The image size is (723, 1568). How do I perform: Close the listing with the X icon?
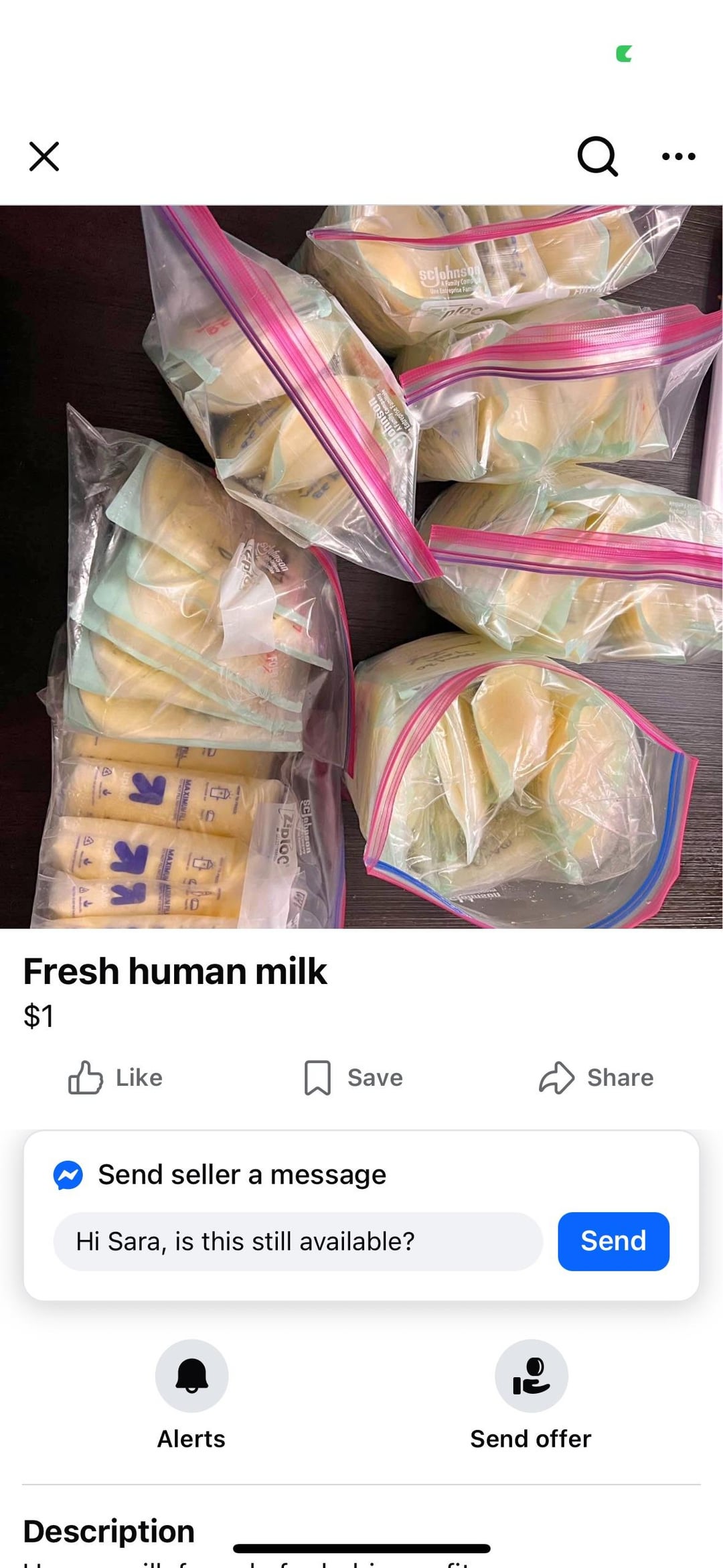click(44, 157)
